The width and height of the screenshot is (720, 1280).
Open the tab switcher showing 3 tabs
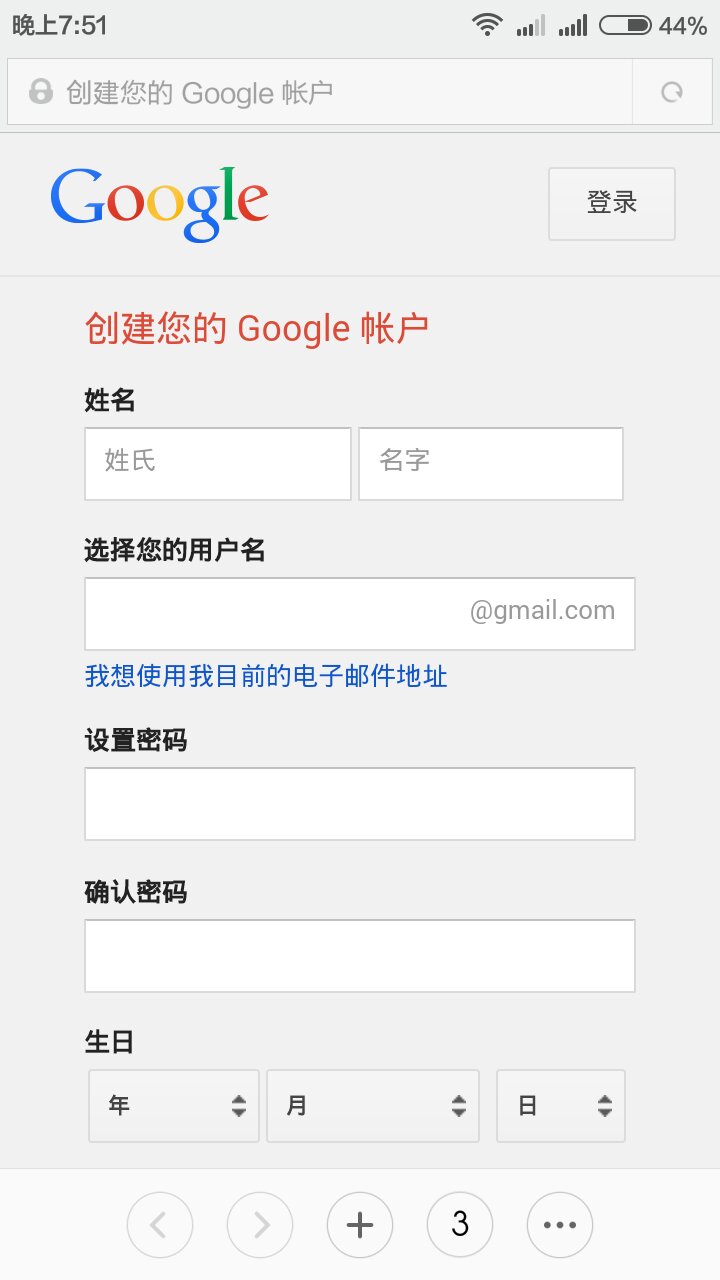pos(460,1224)
